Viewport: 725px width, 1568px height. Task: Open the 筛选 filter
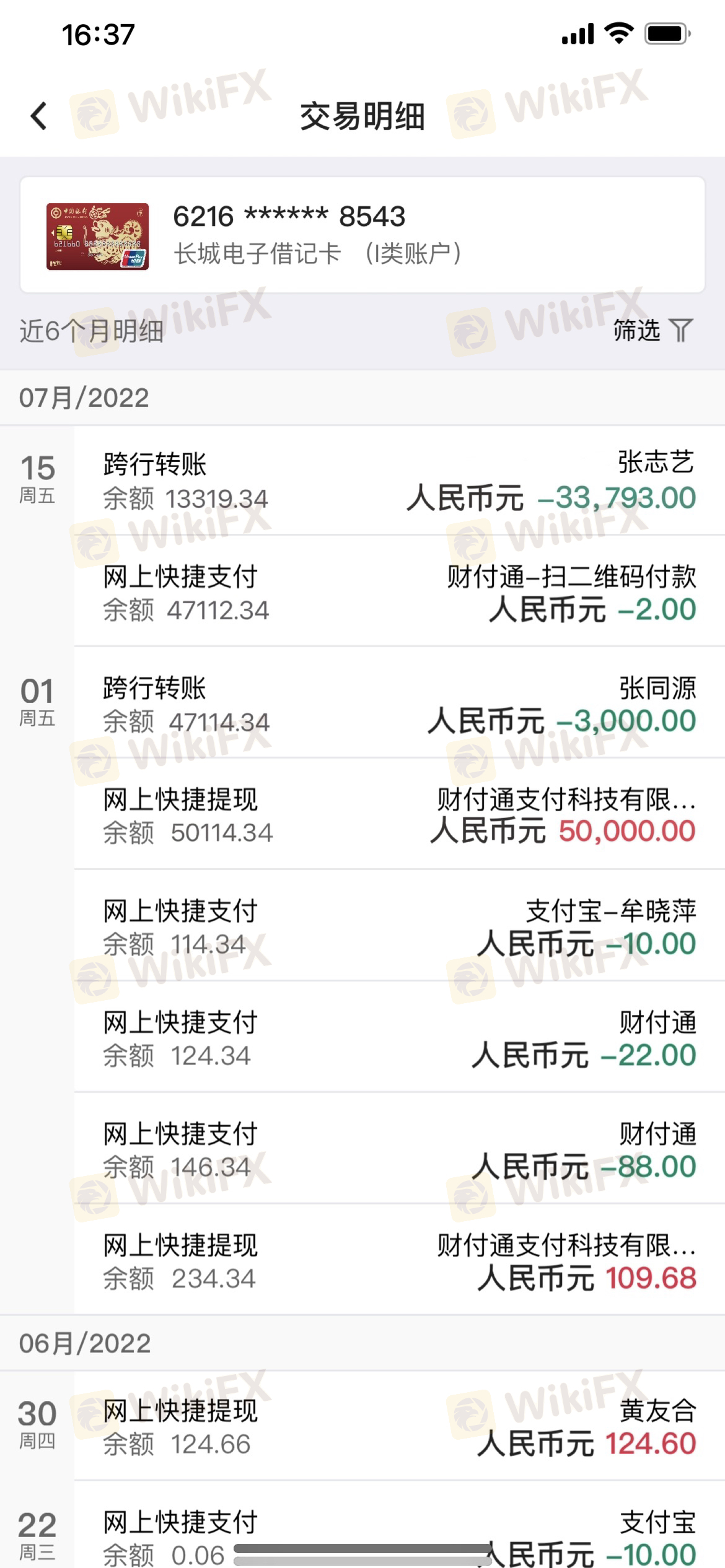tap(652, 330)
